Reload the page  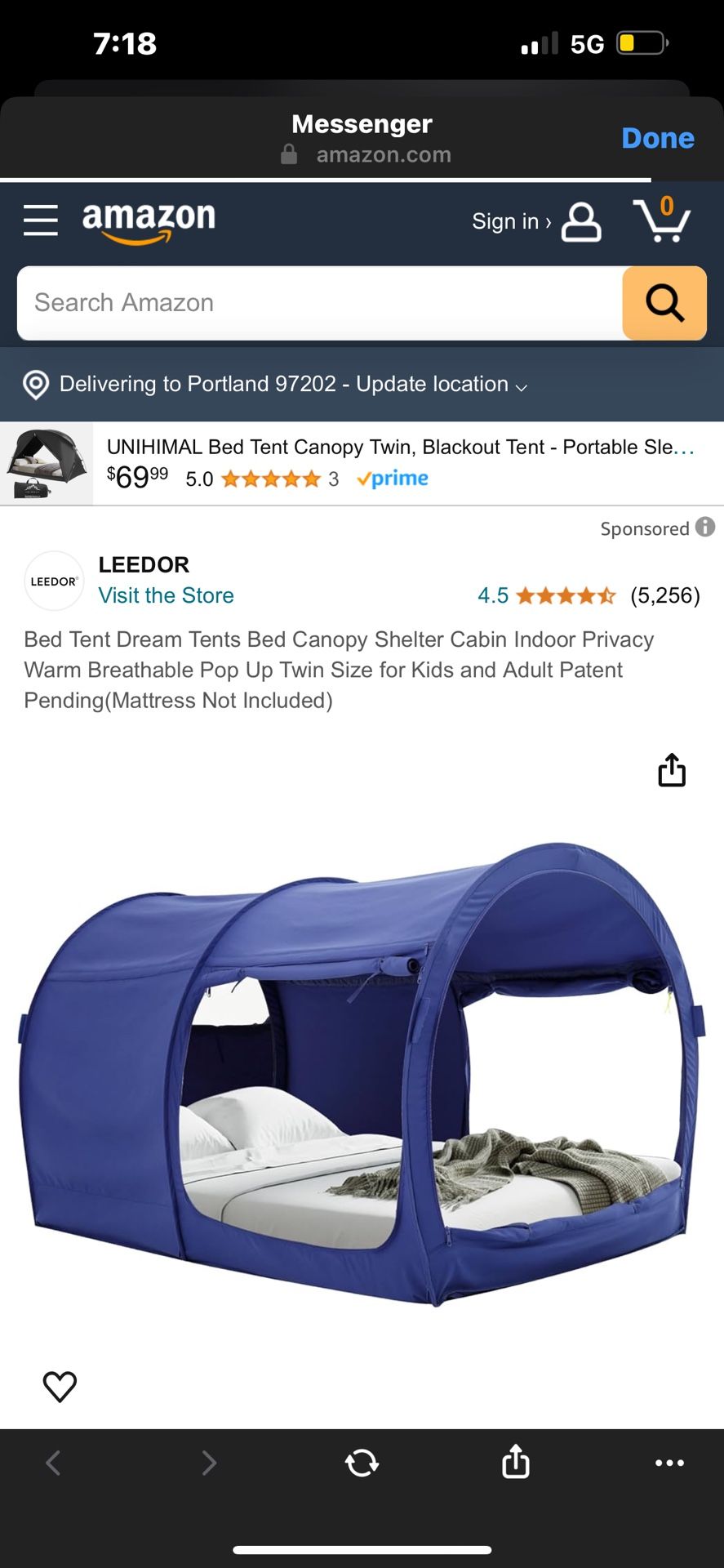(x=362, y=1463)
